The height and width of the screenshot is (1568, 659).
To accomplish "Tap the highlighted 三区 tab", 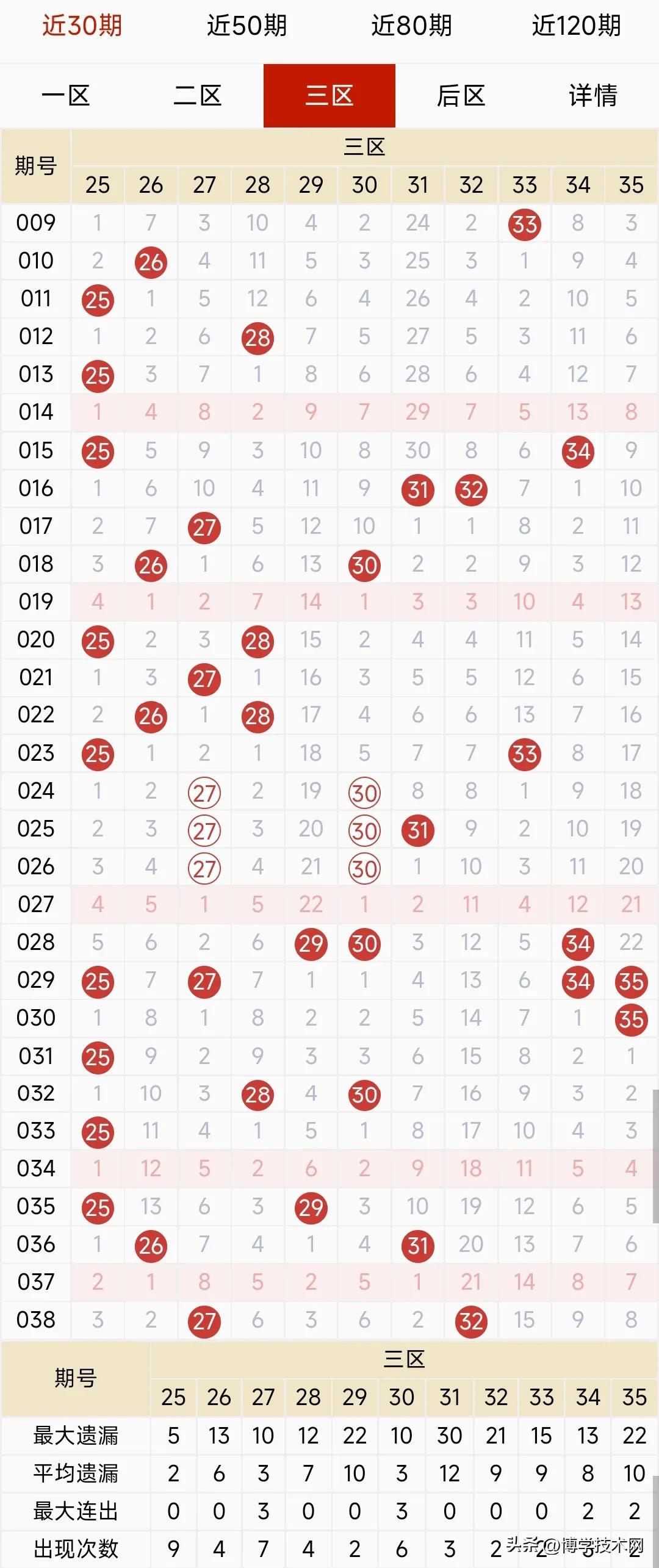I will 329,96.
